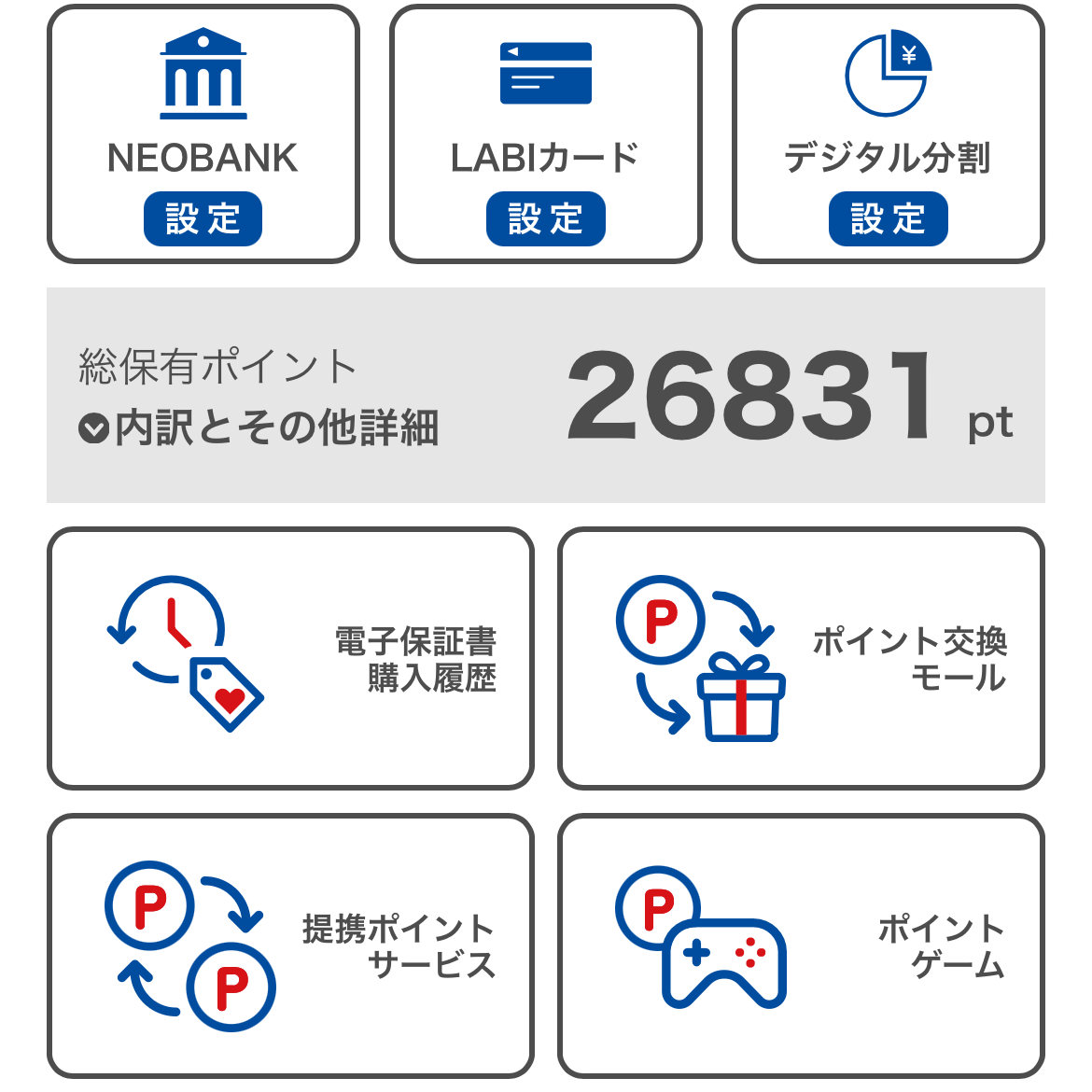The image size is (1092, 1092).
Task: Open NEOBANK settings
Action: coord(203,219)
